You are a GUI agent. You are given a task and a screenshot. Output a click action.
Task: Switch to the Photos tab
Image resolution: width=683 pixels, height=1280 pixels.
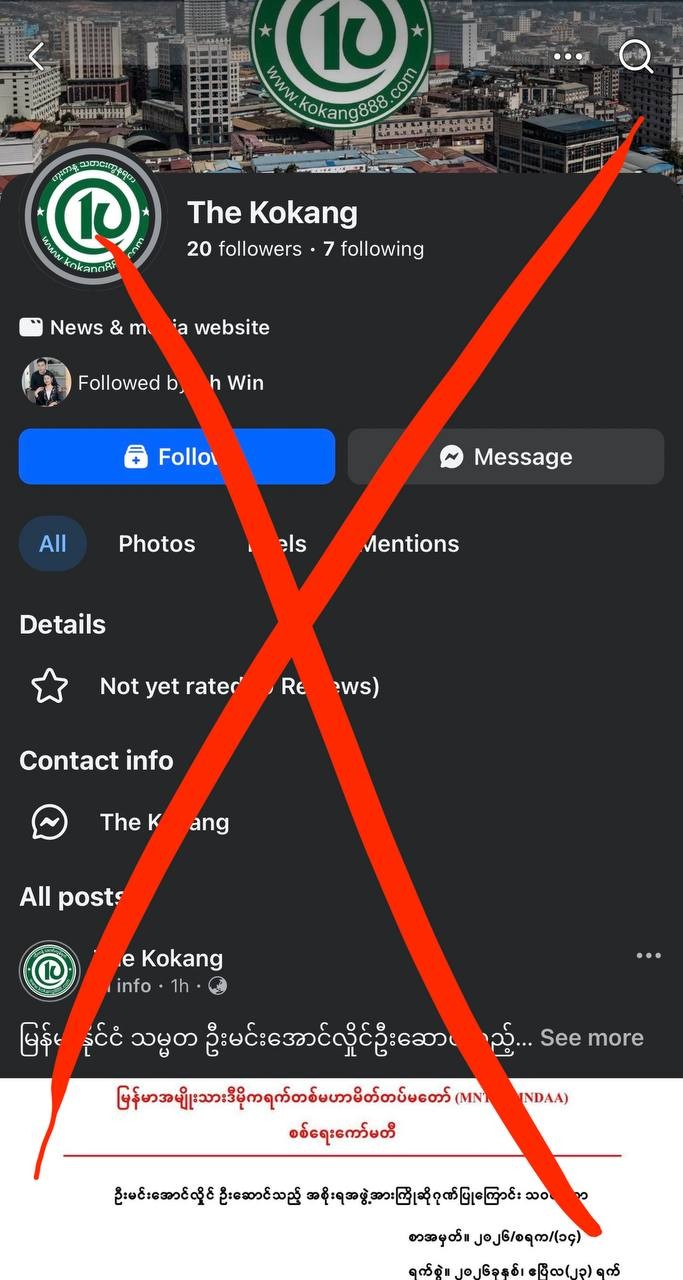[157, 544]
